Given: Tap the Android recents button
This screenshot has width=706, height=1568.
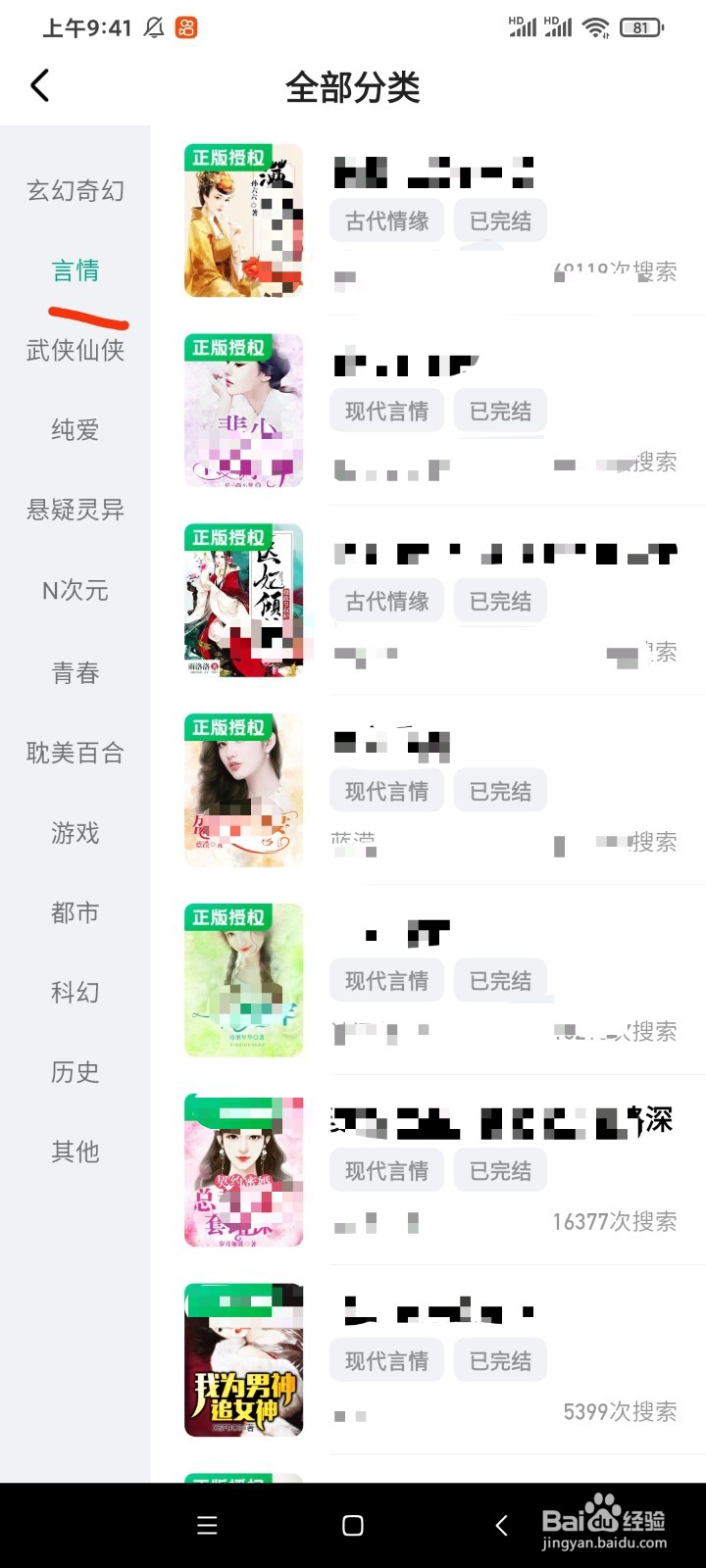Looking at the screenshot, I should point(206,1526).
